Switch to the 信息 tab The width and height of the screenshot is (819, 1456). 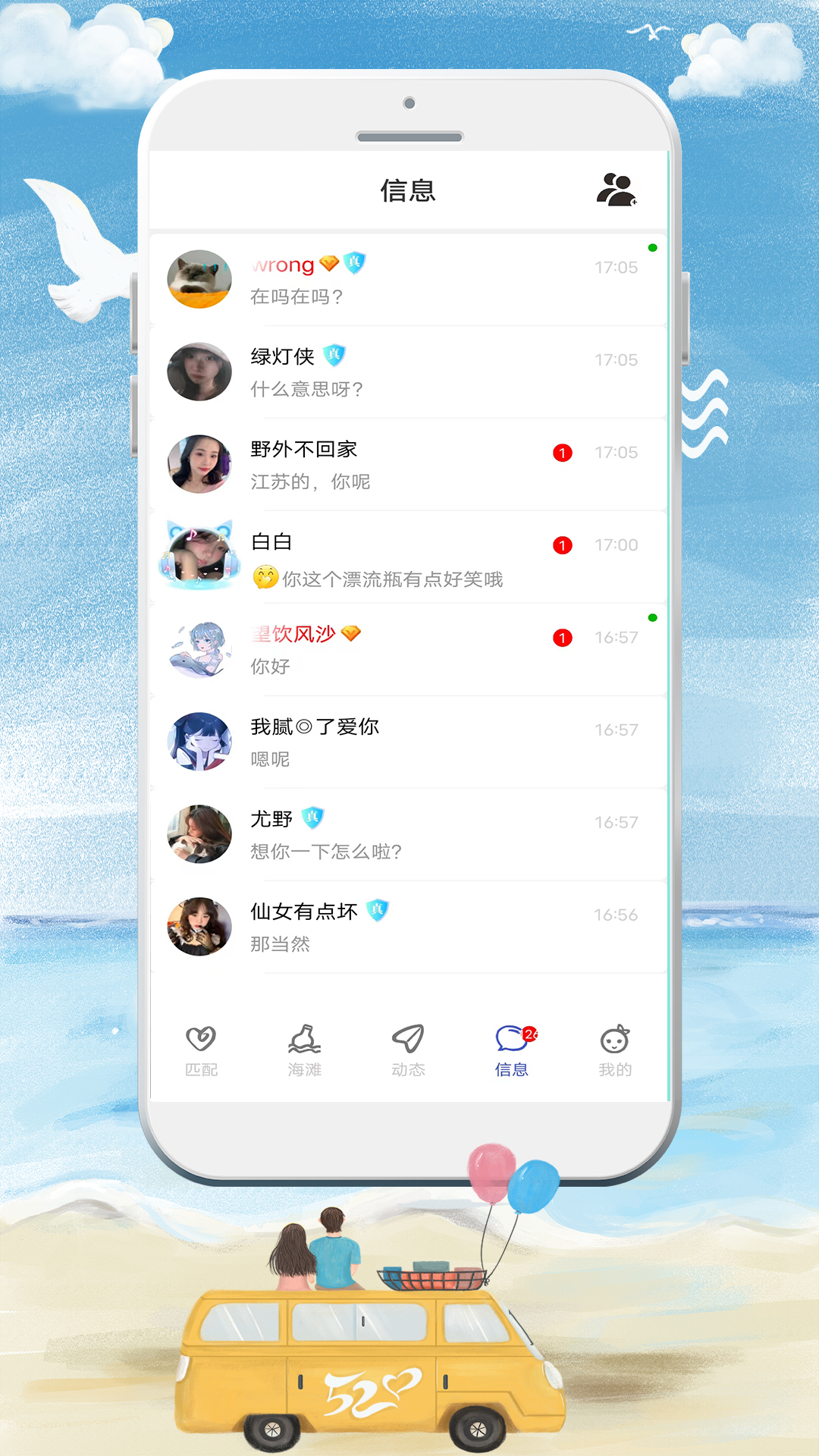click(511, 1050)
